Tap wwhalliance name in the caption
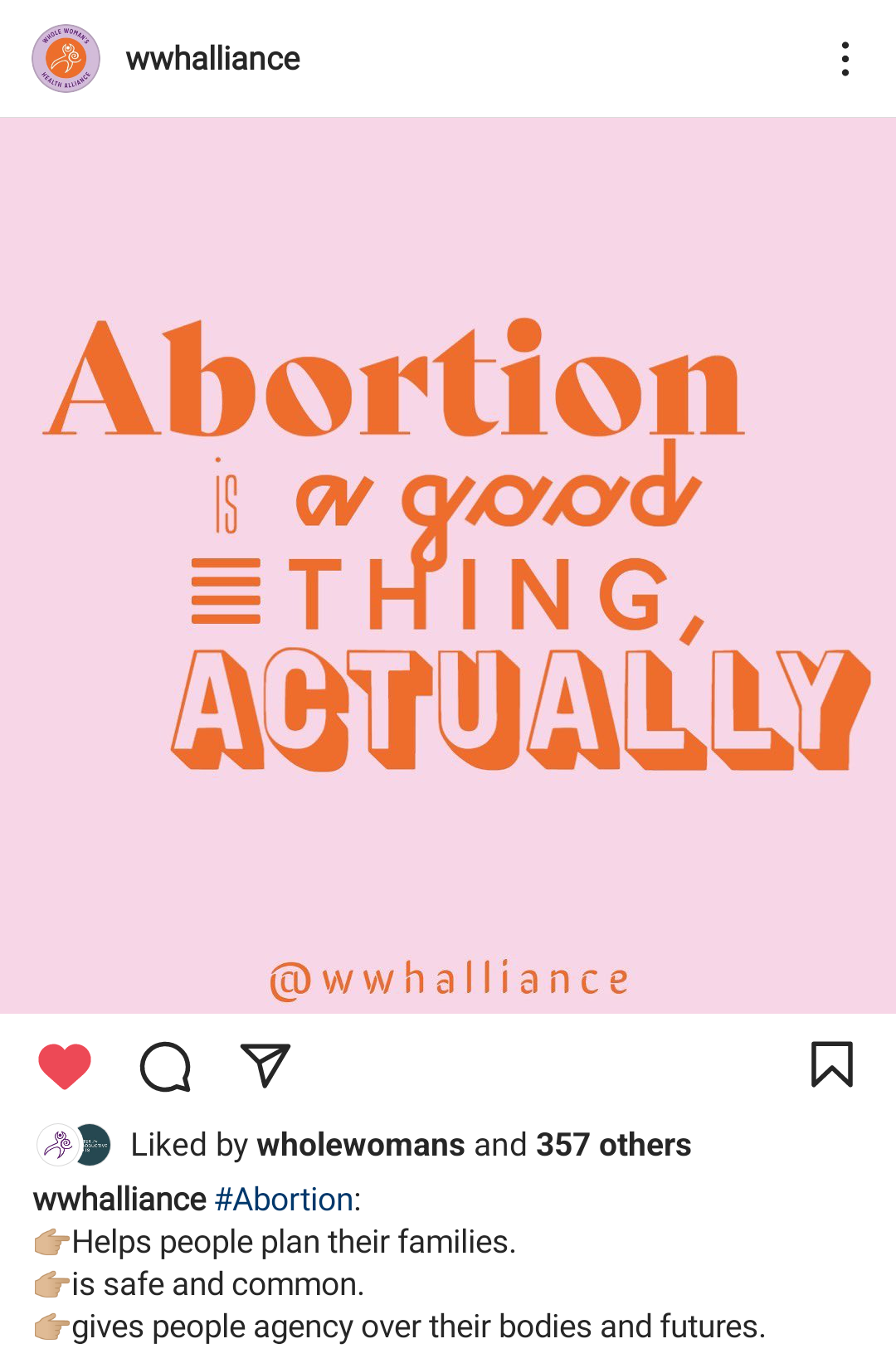Screen dimensions: 896x1368 [119, 1200]
